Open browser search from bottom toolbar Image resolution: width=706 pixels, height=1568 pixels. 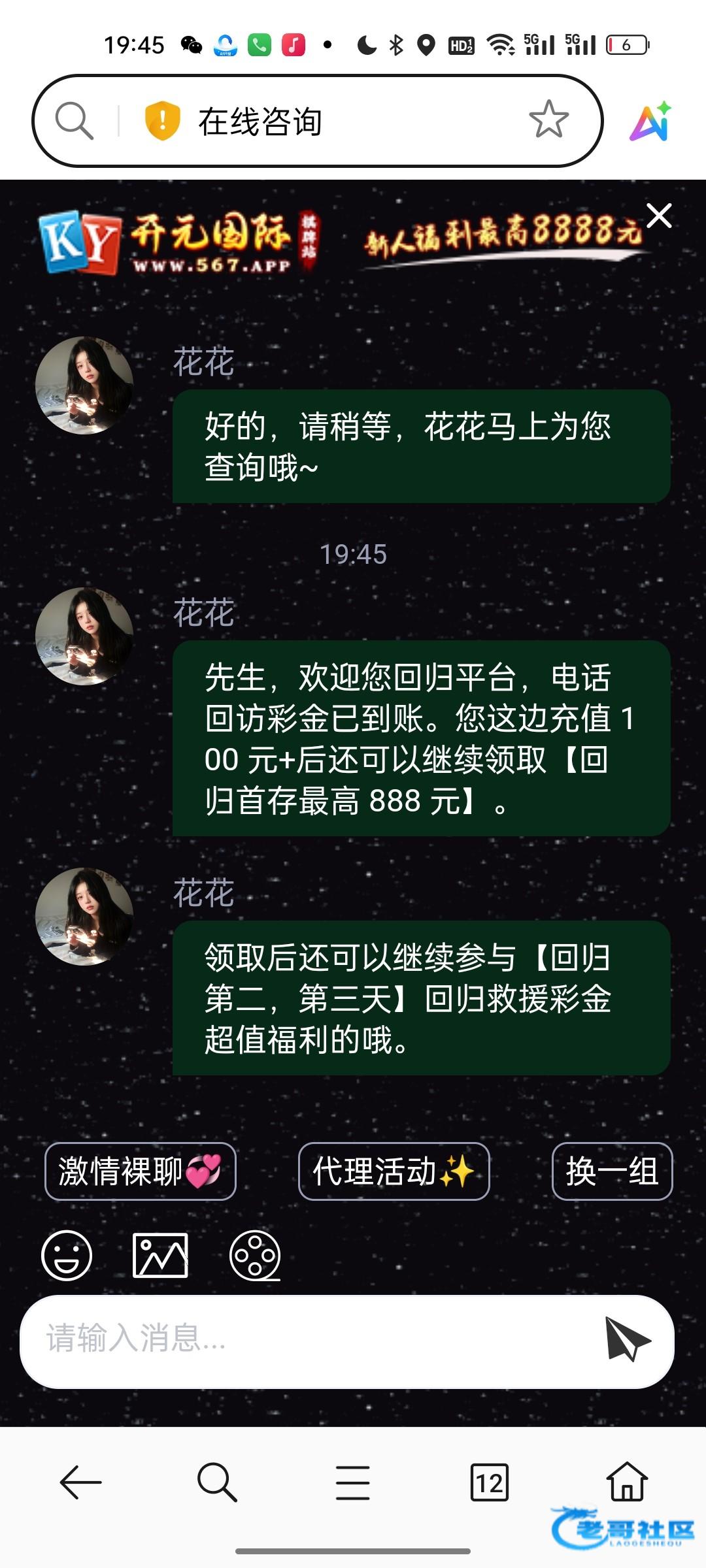click(x=216, y=1482)
